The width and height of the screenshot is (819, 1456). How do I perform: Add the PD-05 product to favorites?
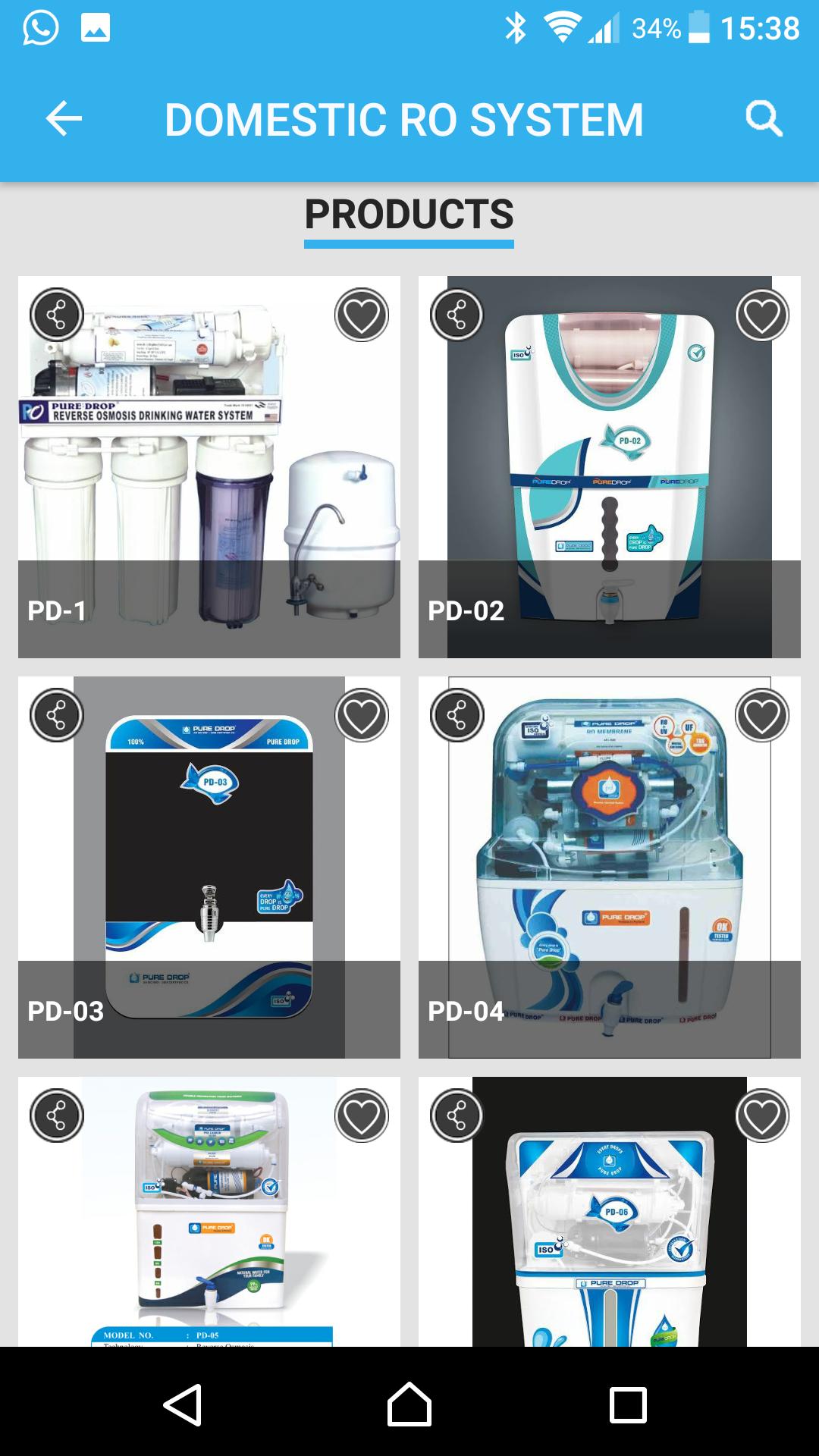[x=362, y=1116]
